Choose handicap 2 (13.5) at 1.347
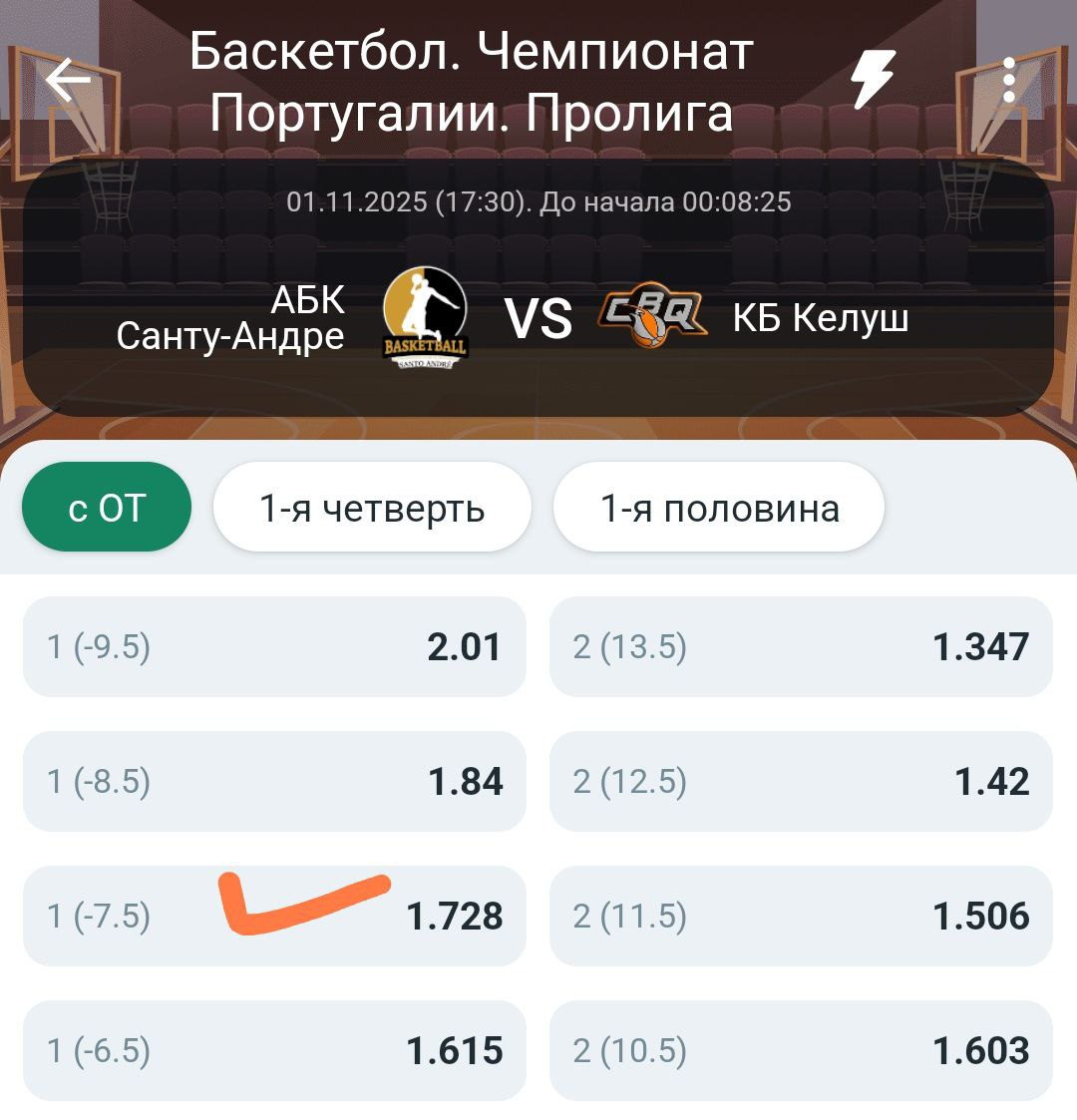The height and width of the screenshot is (1120, 1077). 801,646
